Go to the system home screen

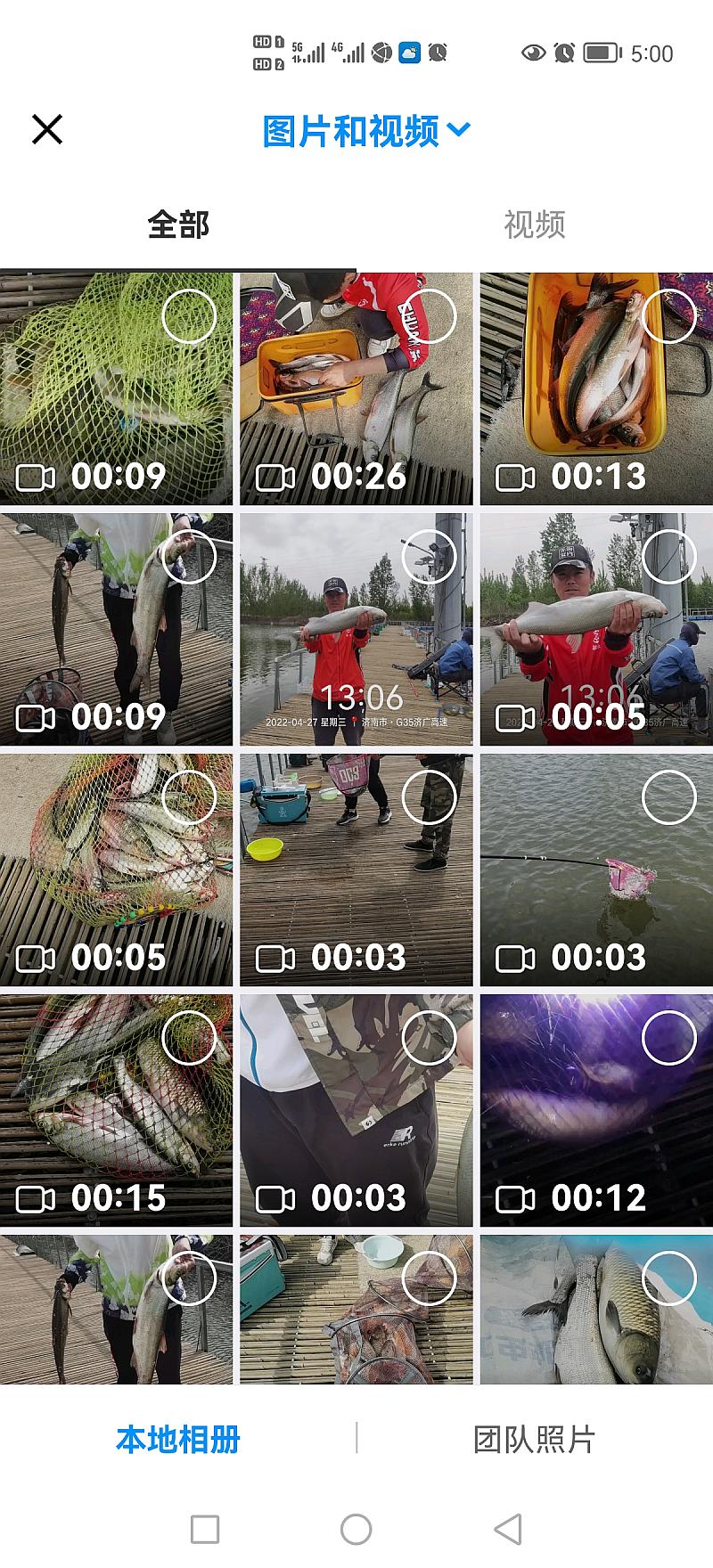pyautogui.click(x=356, y=1529)
